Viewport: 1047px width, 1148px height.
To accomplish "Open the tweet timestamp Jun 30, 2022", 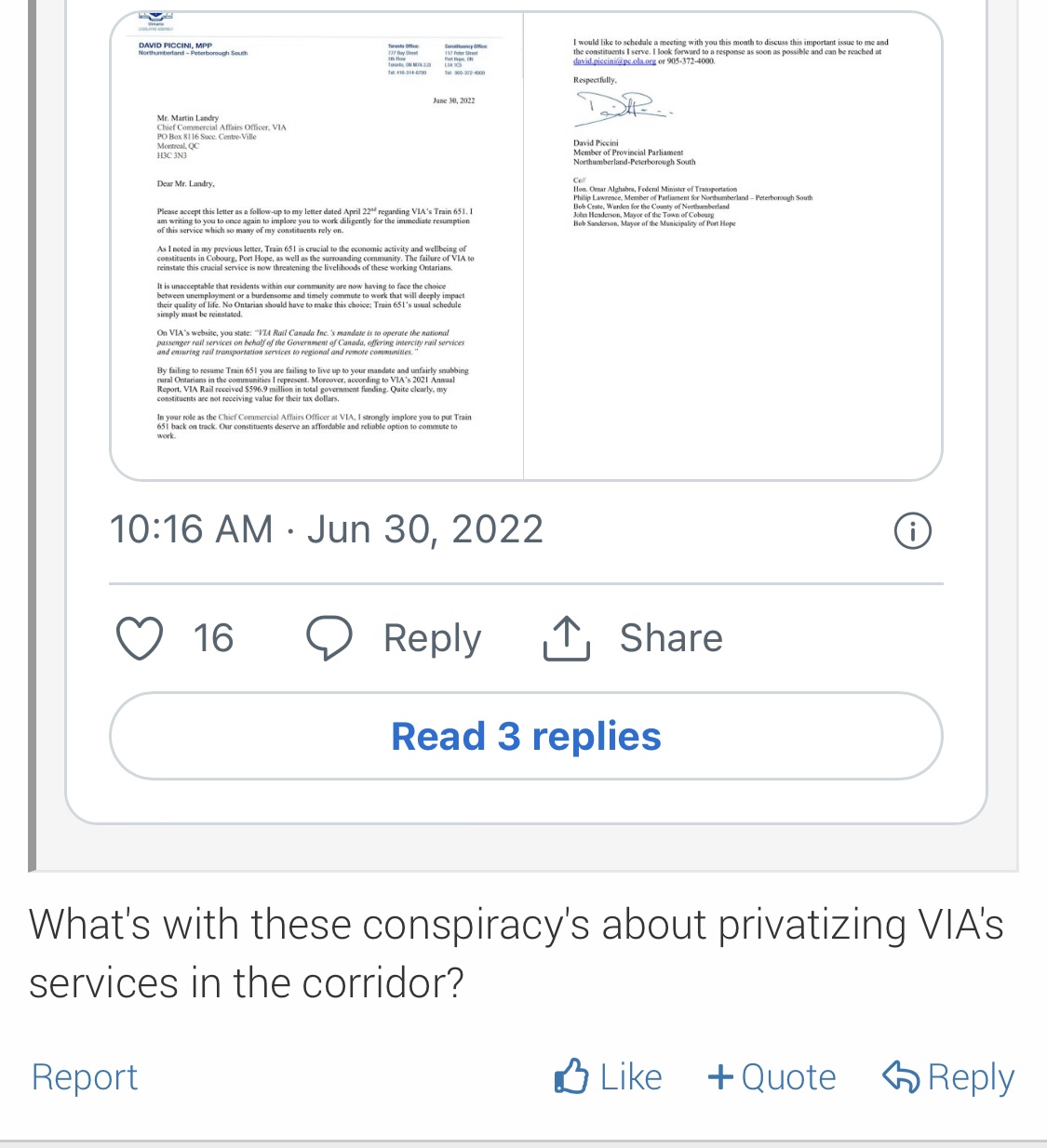I will (x=326, y=529).
